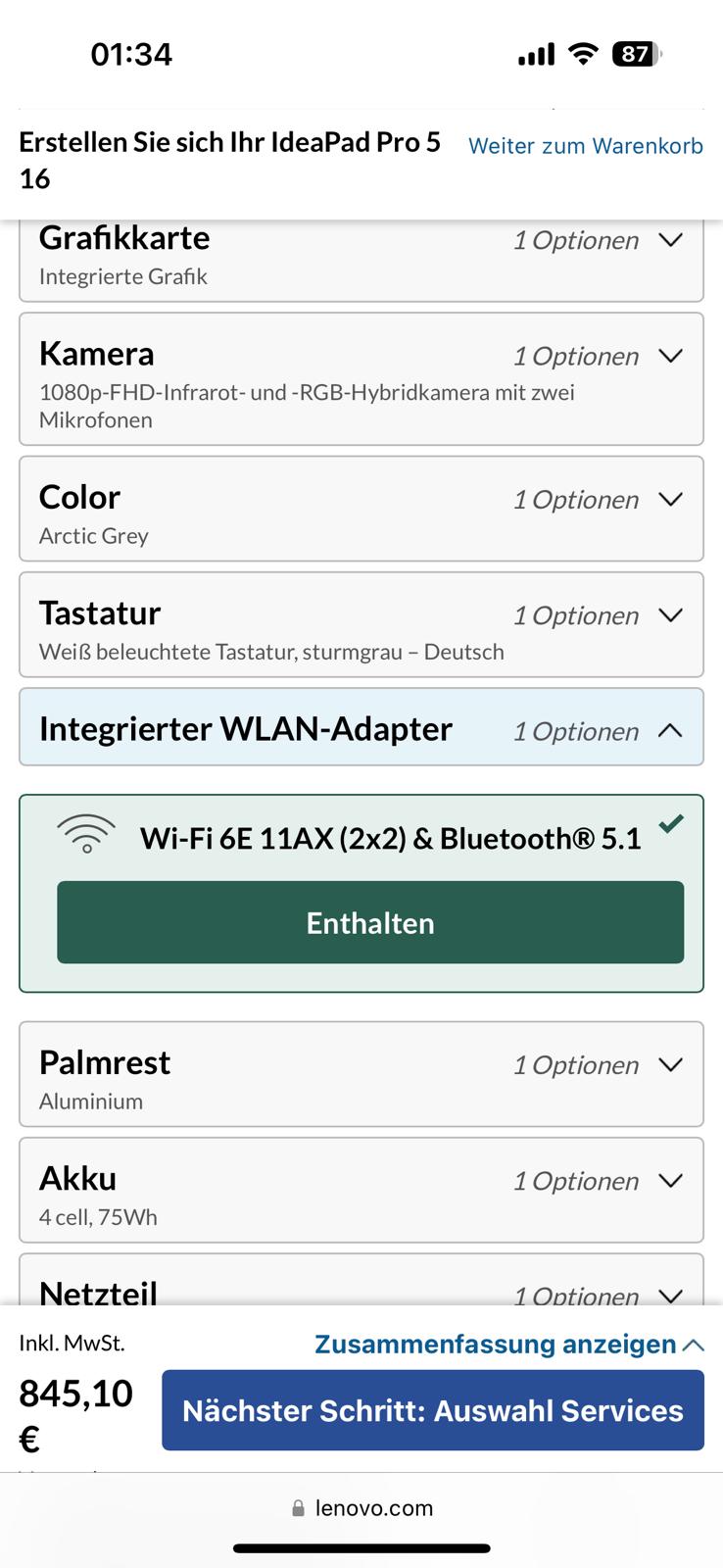Expand the Kamera section

[361, 378]
